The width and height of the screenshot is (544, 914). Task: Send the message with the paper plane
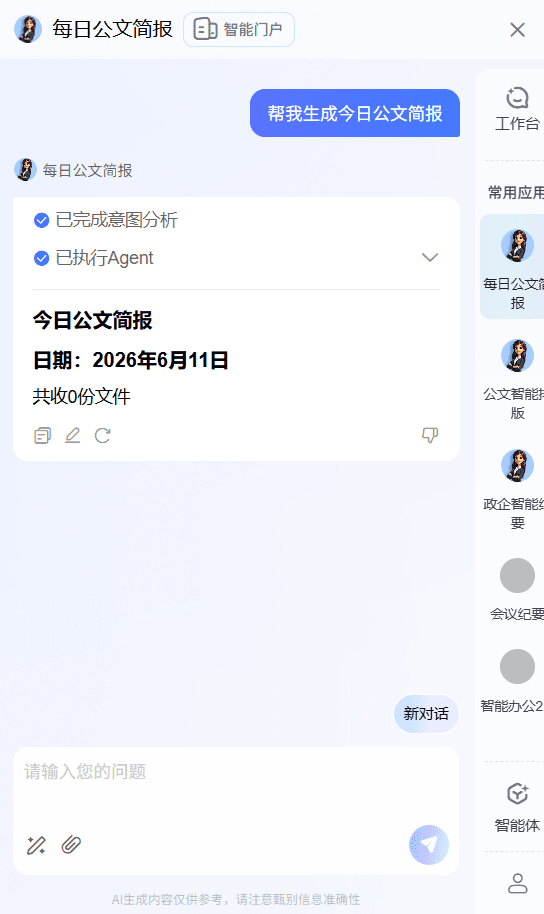click(429, 845)
